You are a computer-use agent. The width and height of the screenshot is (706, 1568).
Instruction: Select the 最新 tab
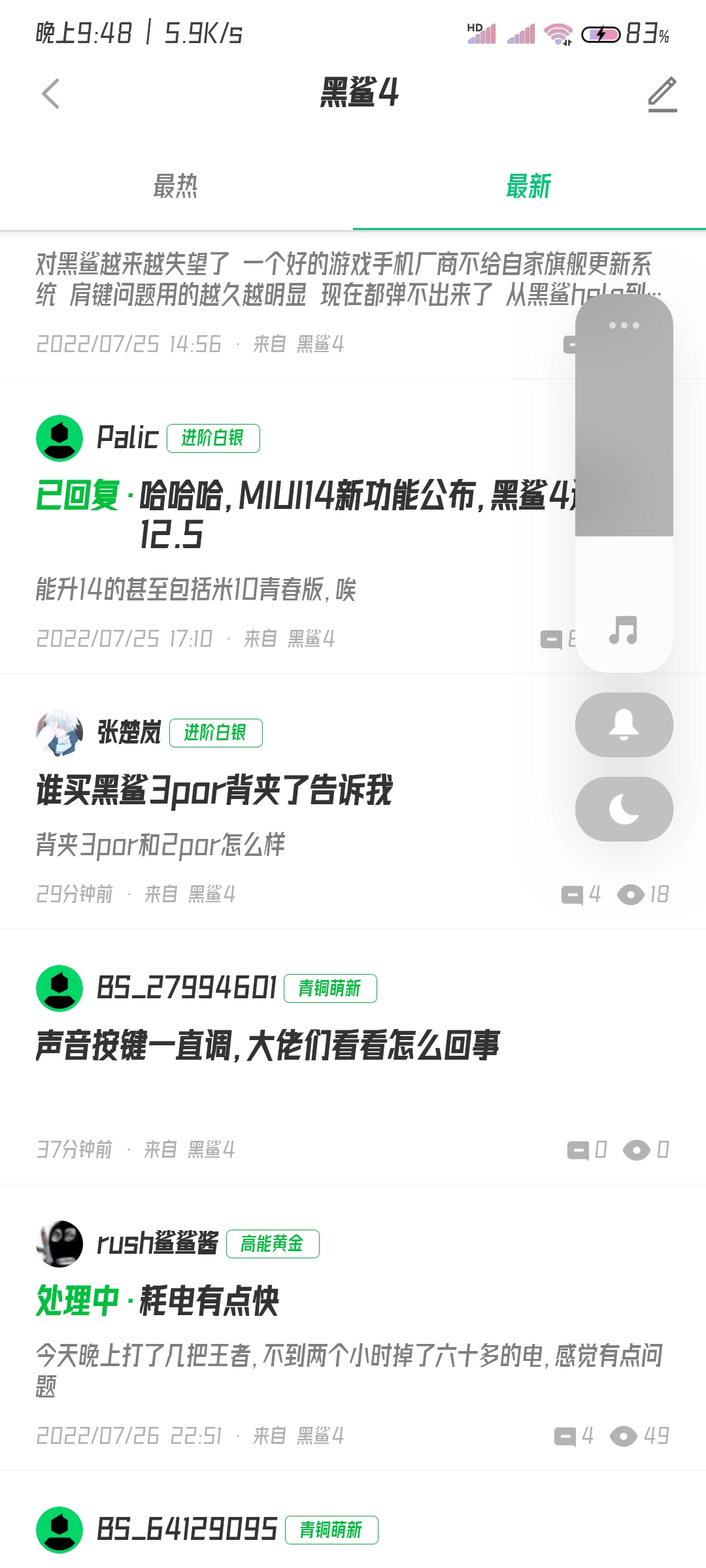tap(529, 187)
